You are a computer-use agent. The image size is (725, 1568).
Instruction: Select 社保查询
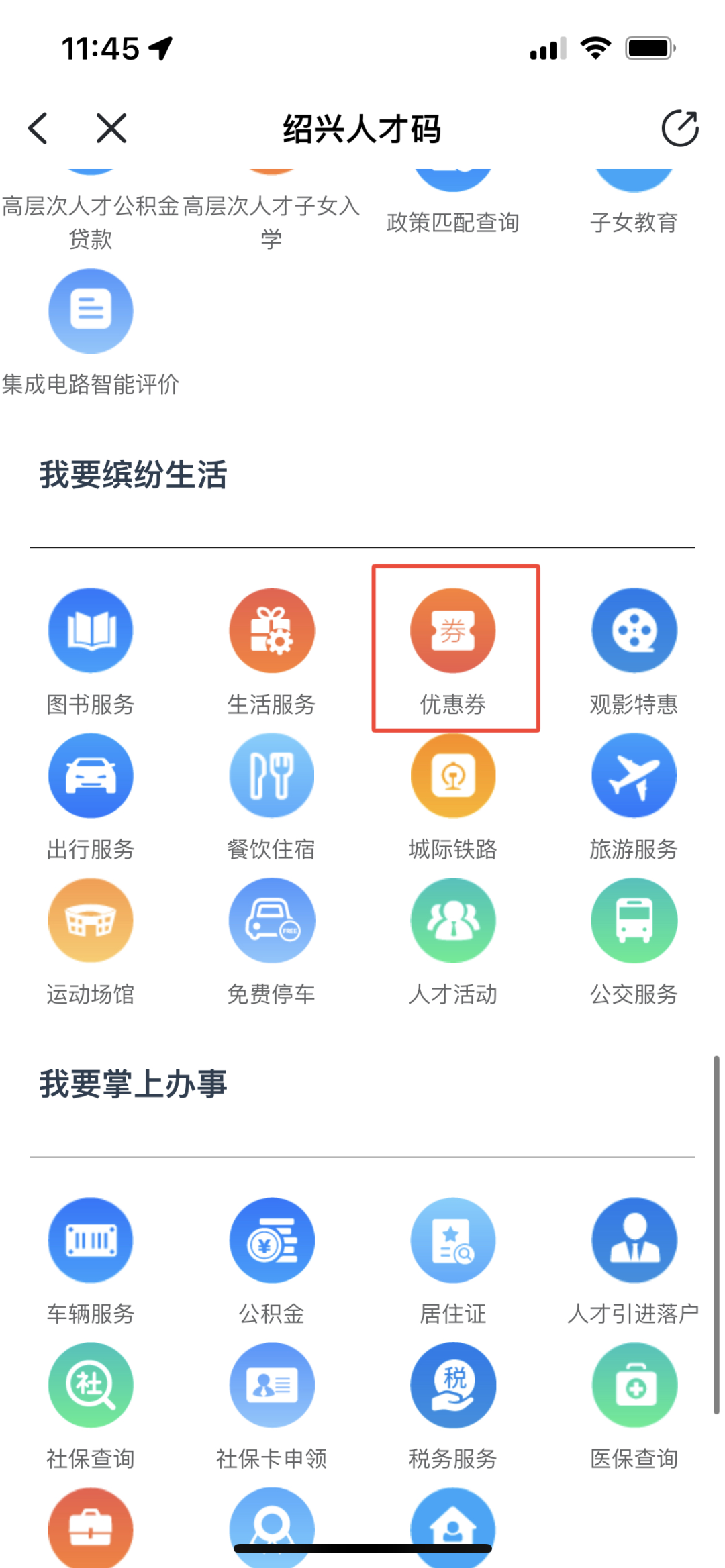91,1385
